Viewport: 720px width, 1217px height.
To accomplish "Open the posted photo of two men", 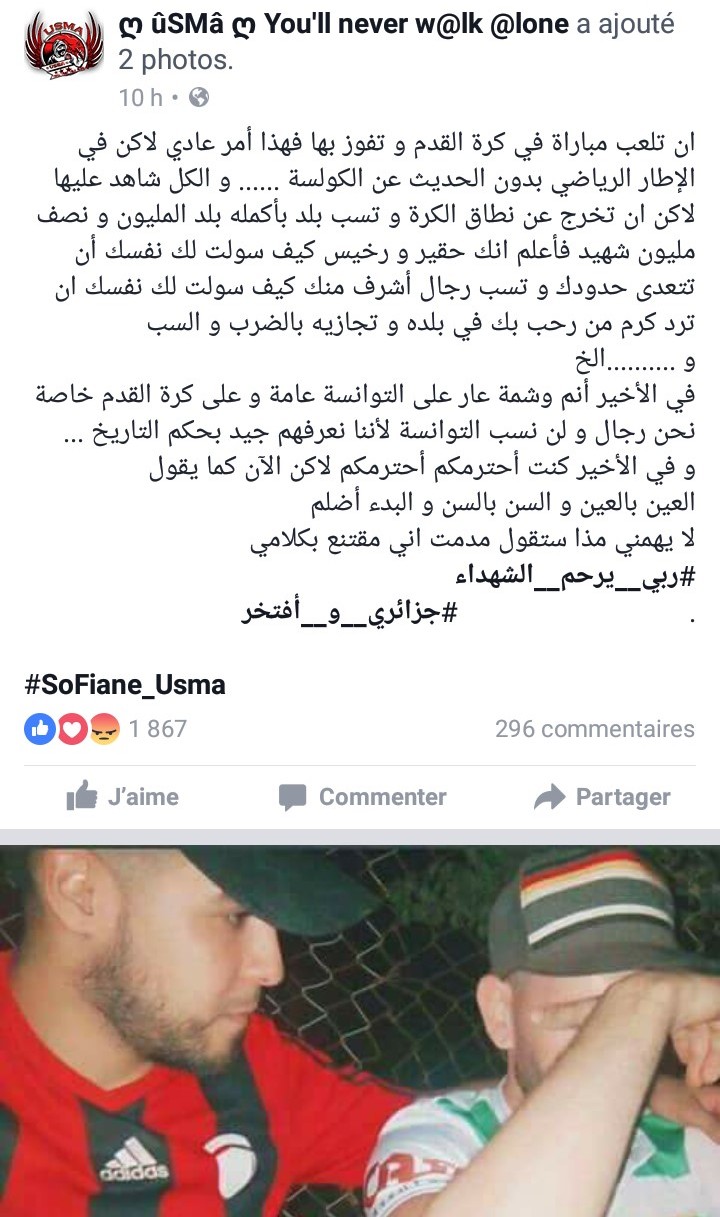I will [x=360, y=1030].
